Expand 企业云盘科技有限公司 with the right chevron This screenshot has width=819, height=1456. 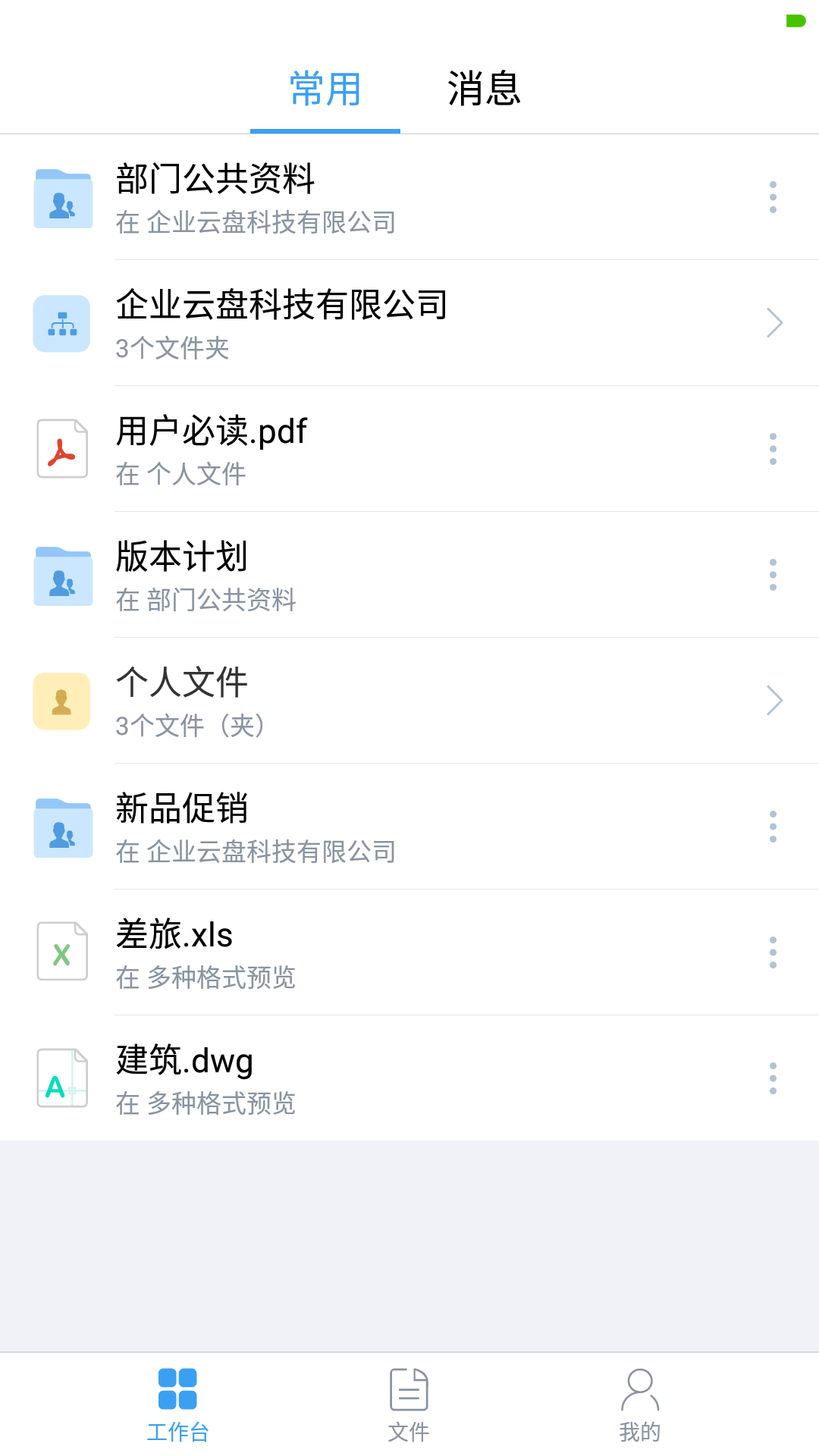(774, 322)
